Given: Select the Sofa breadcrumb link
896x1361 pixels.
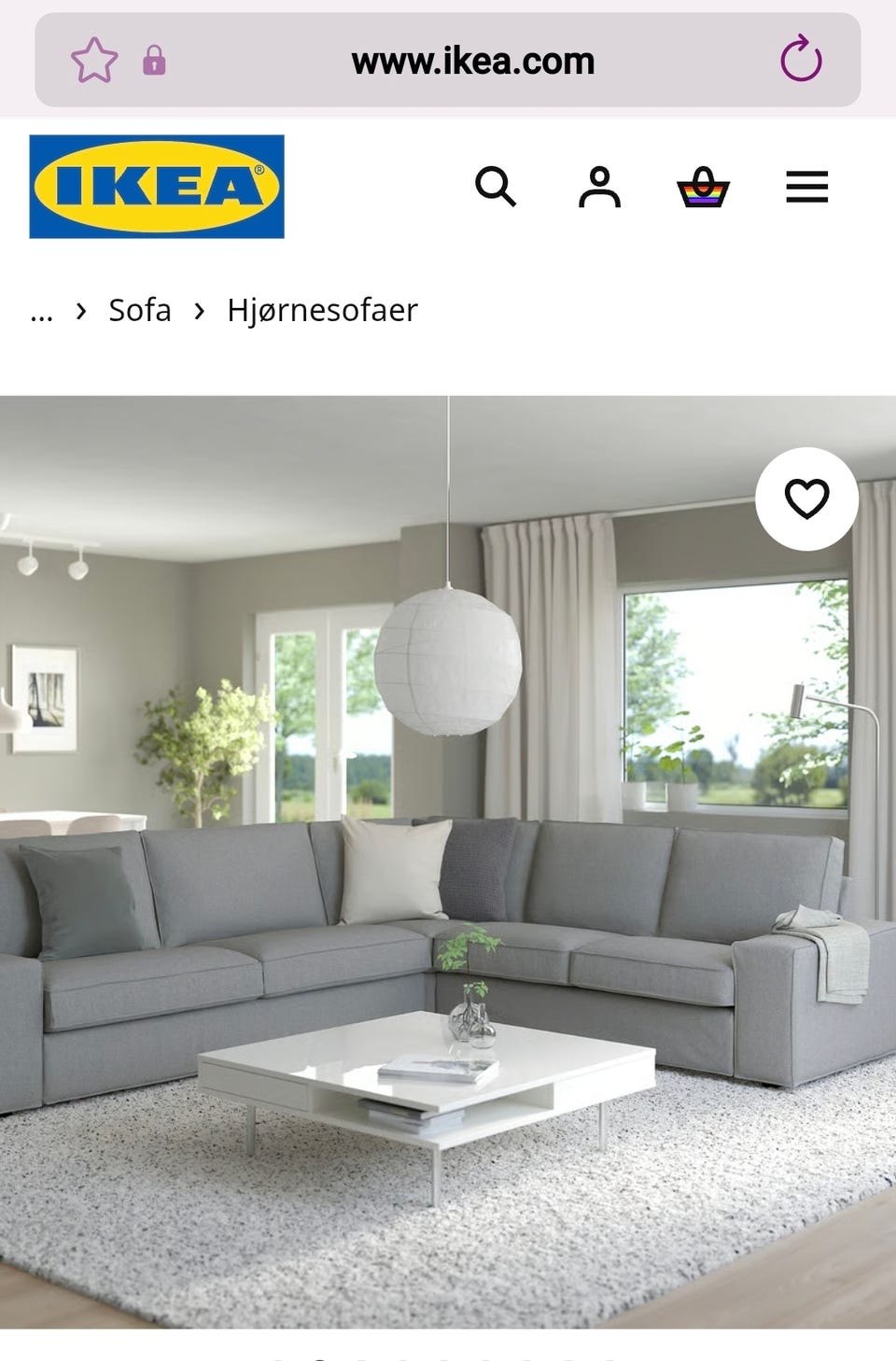Looking at the screenshot, I should pos(138,310).
